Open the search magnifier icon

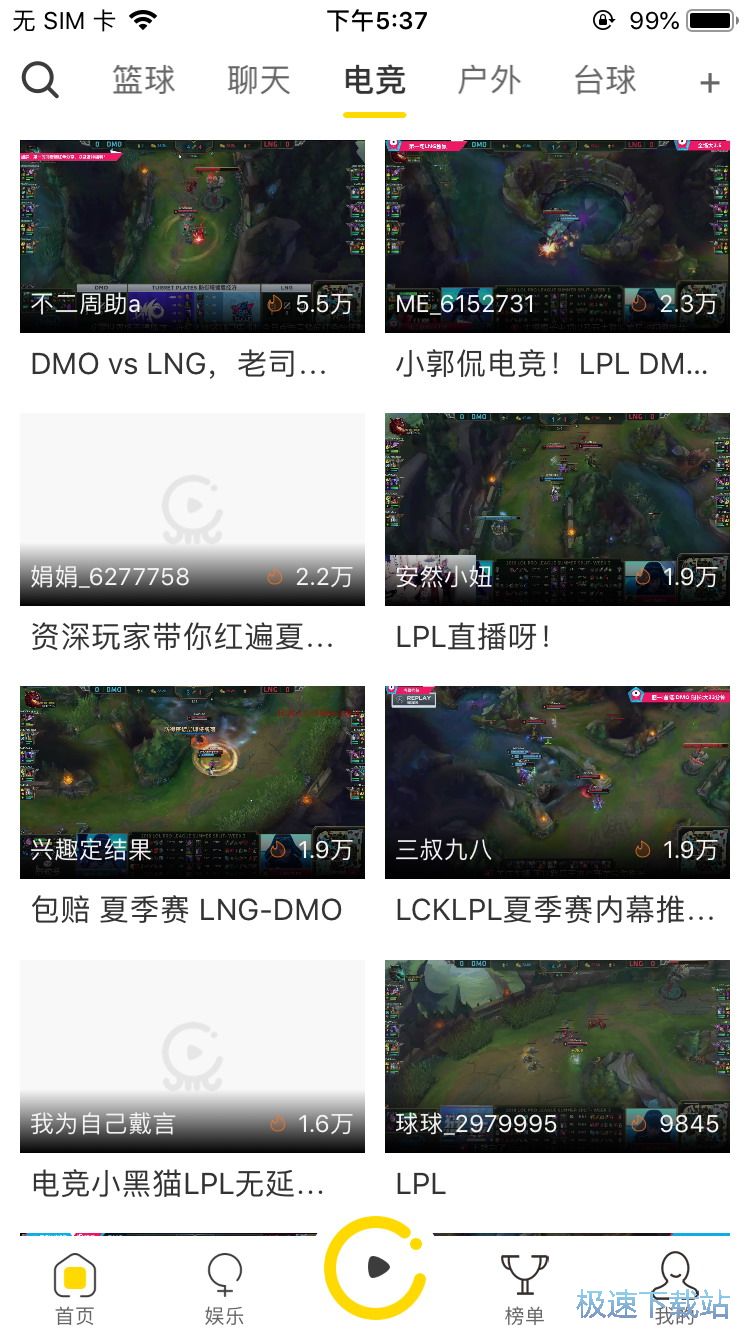point(40,81)
